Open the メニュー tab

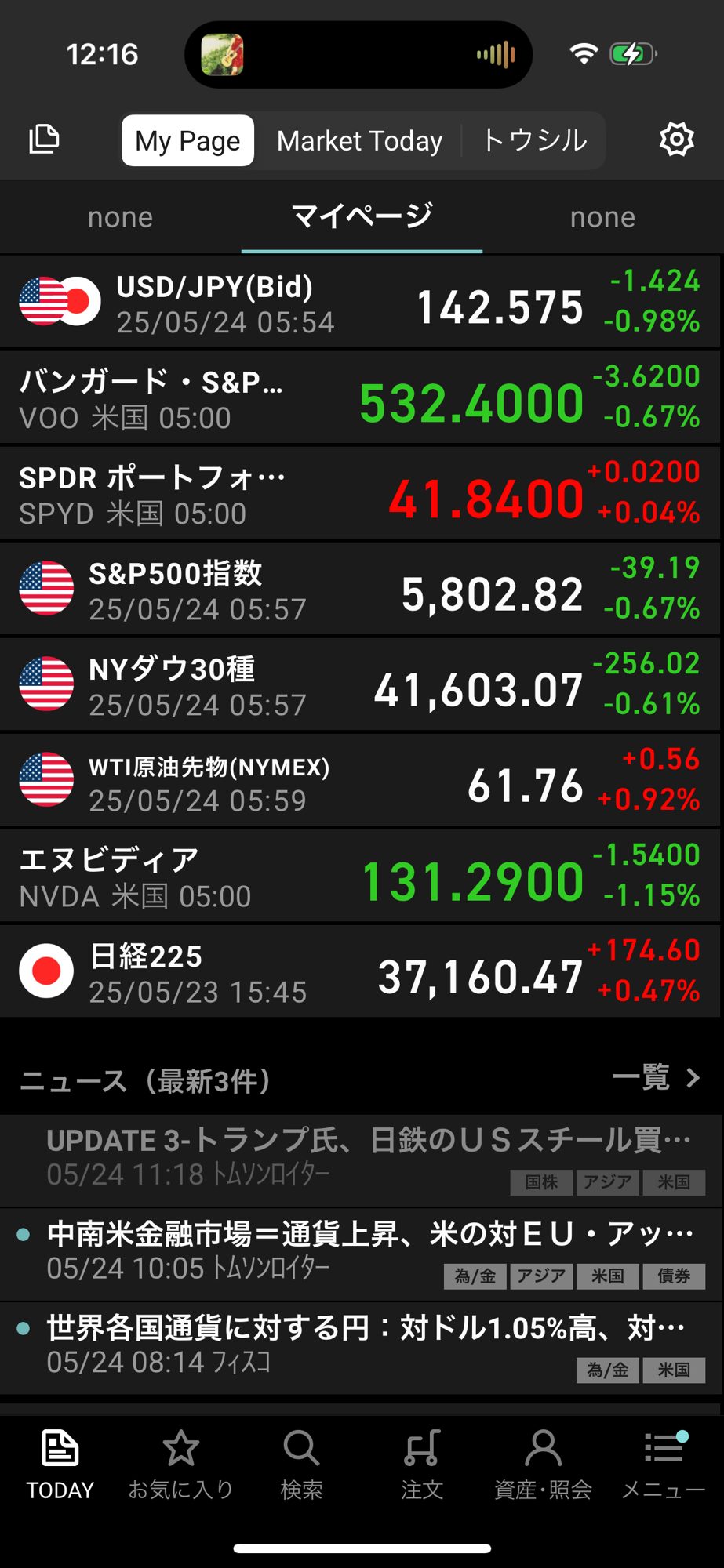click(664, 1464)
